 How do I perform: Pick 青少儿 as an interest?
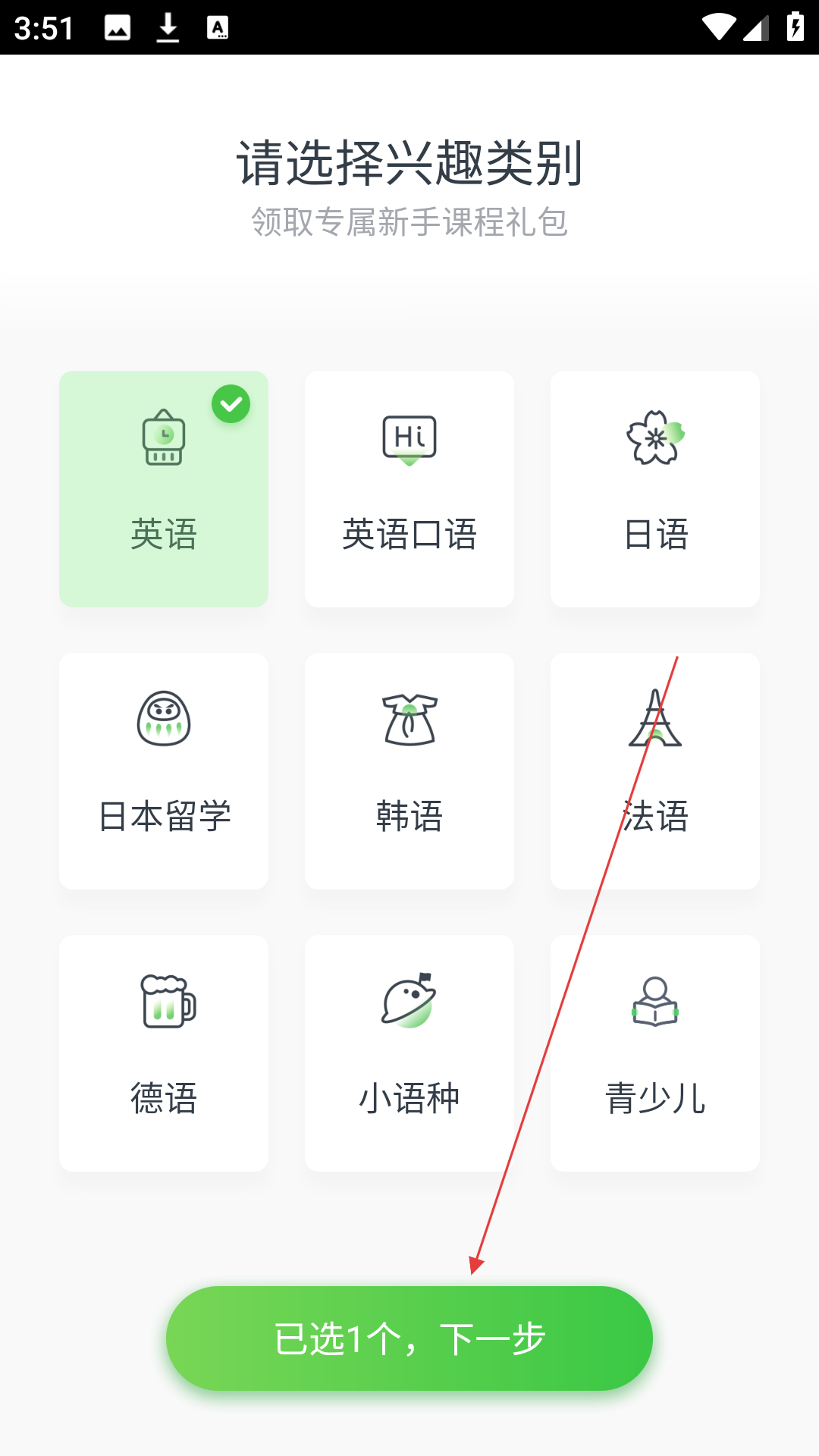coord(655,1053)
